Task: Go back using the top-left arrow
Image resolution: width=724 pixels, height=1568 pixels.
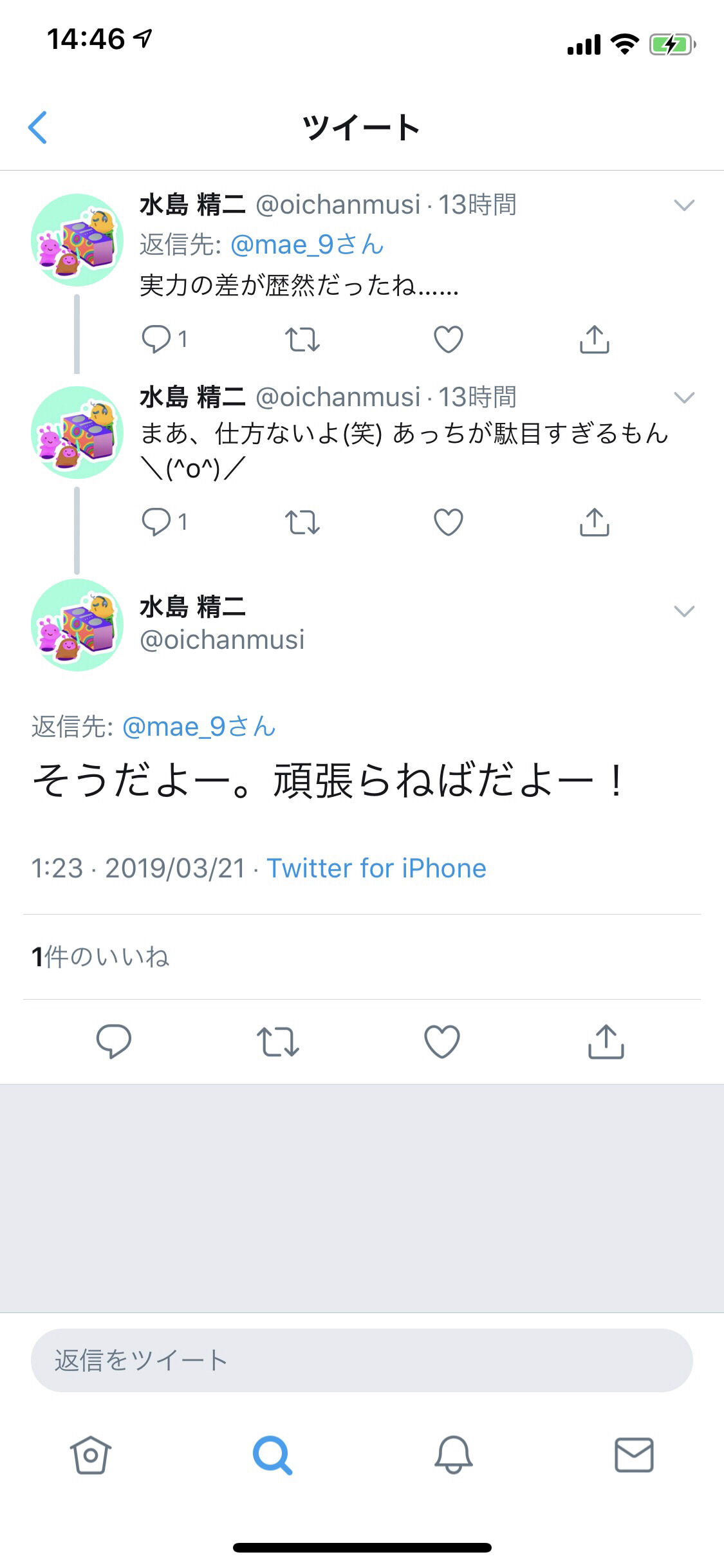Action: click(37, 127)
